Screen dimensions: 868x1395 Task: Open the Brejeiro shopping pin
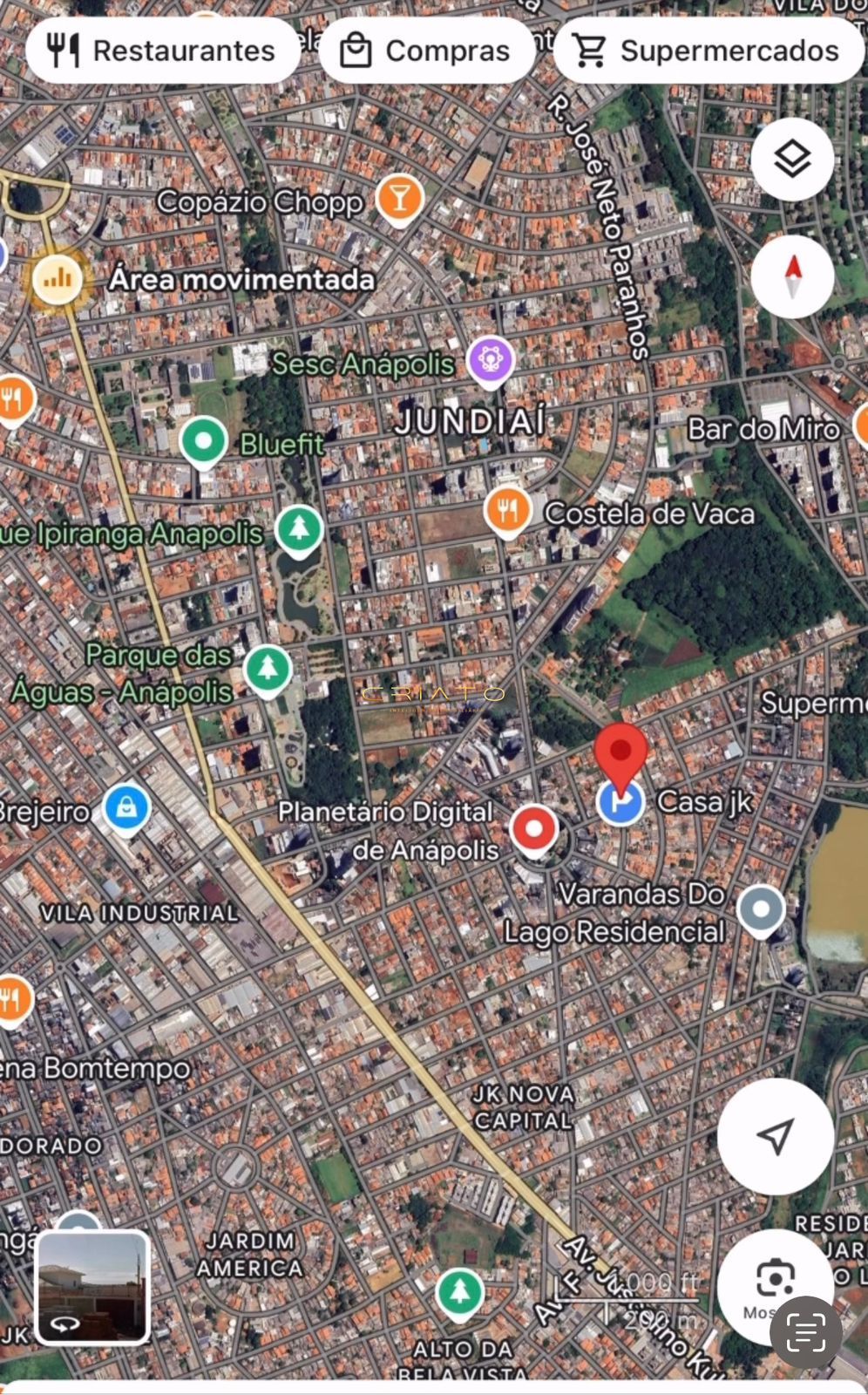click(127, 808)
